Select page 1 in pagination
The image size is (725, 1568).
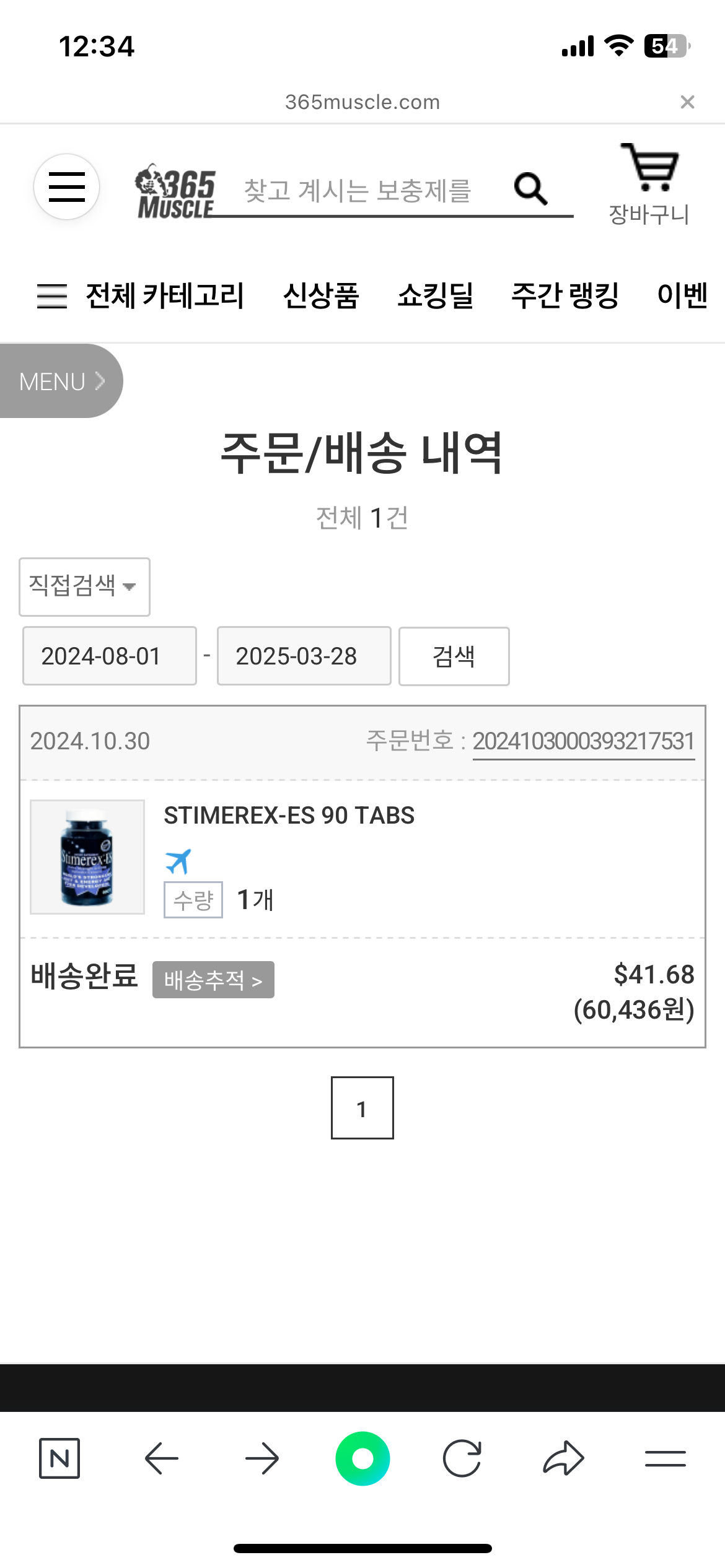tap(362, 1108)
